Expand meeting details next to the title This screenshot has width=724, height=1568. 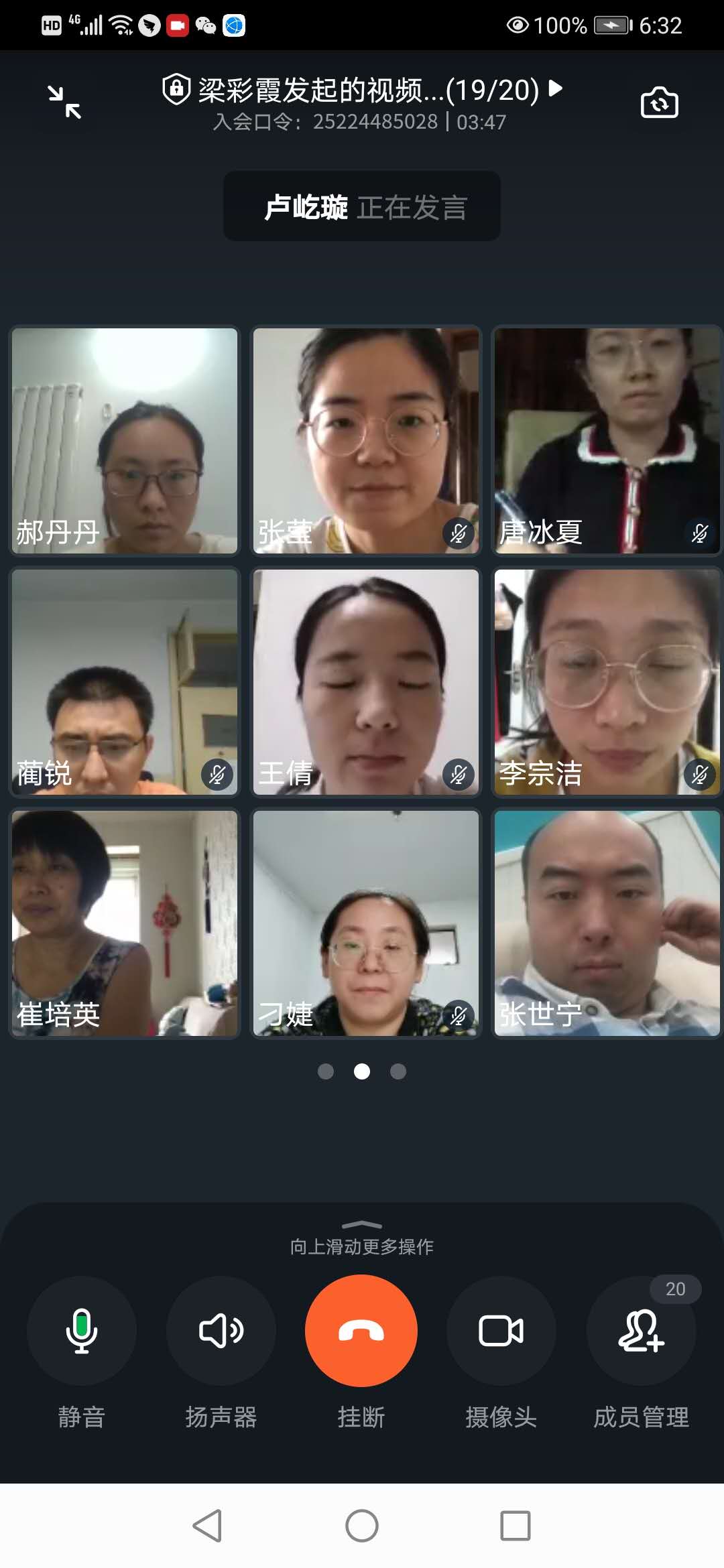555,88
